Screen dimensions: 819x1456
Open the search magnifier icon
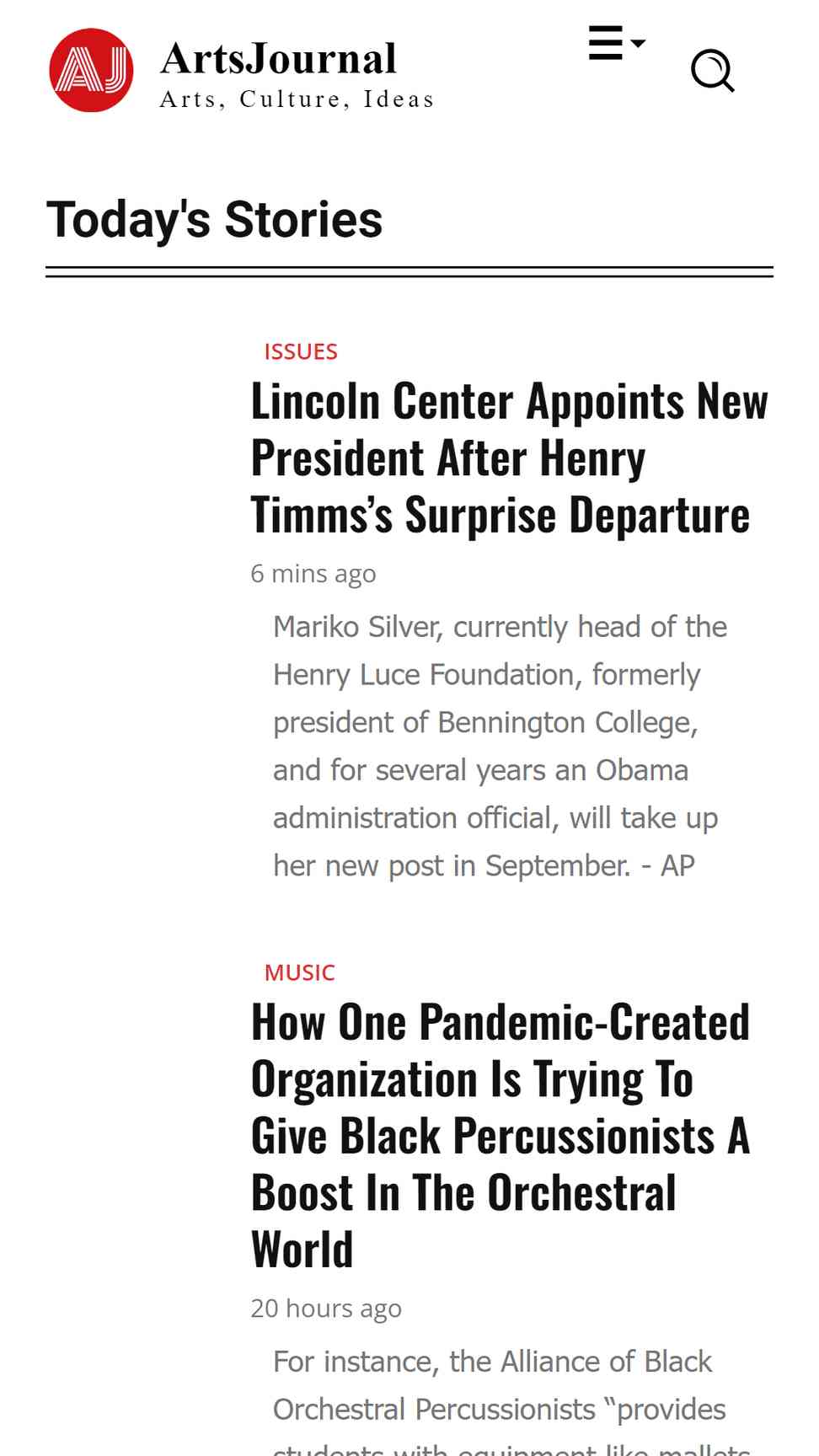(x=713, y=71)
